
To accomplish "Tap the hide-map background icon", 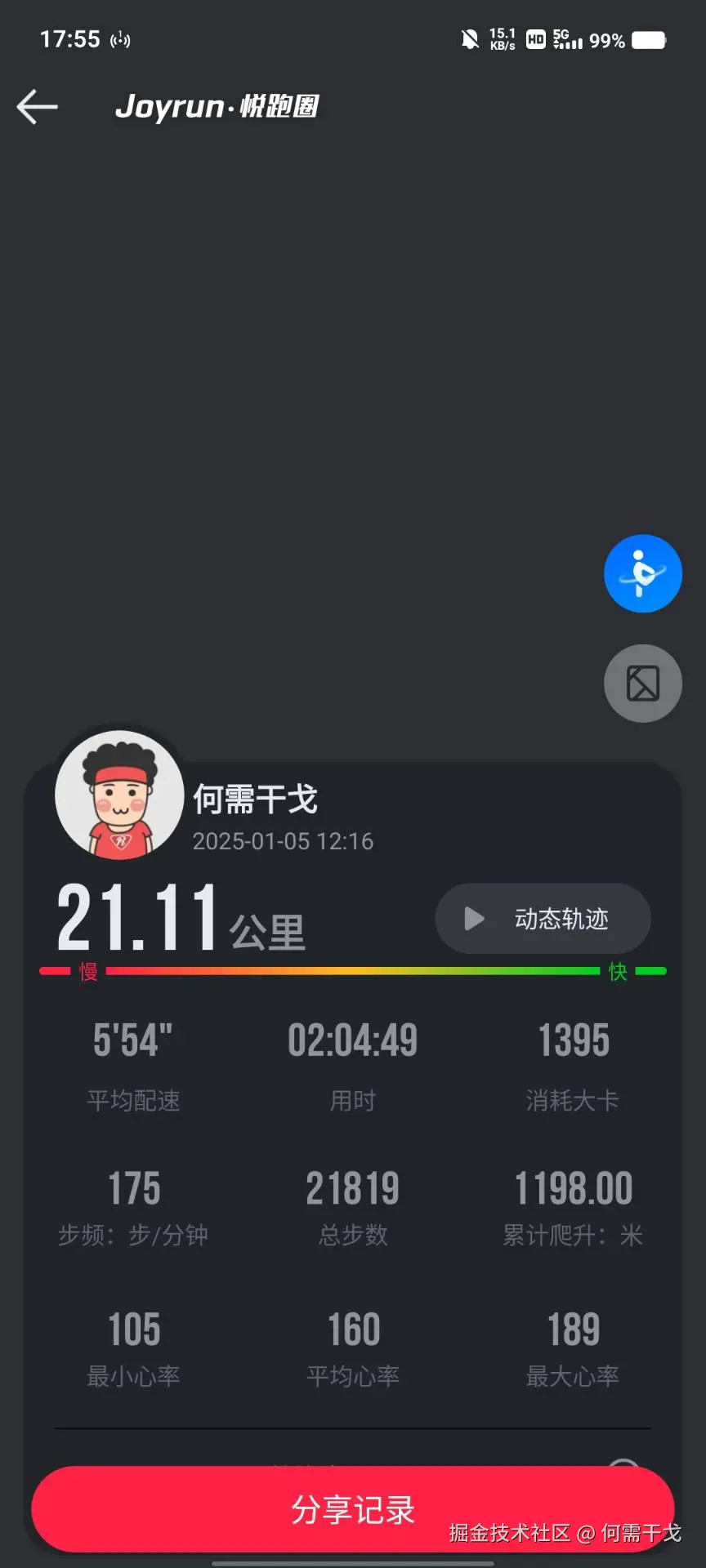I will (643, 684).
